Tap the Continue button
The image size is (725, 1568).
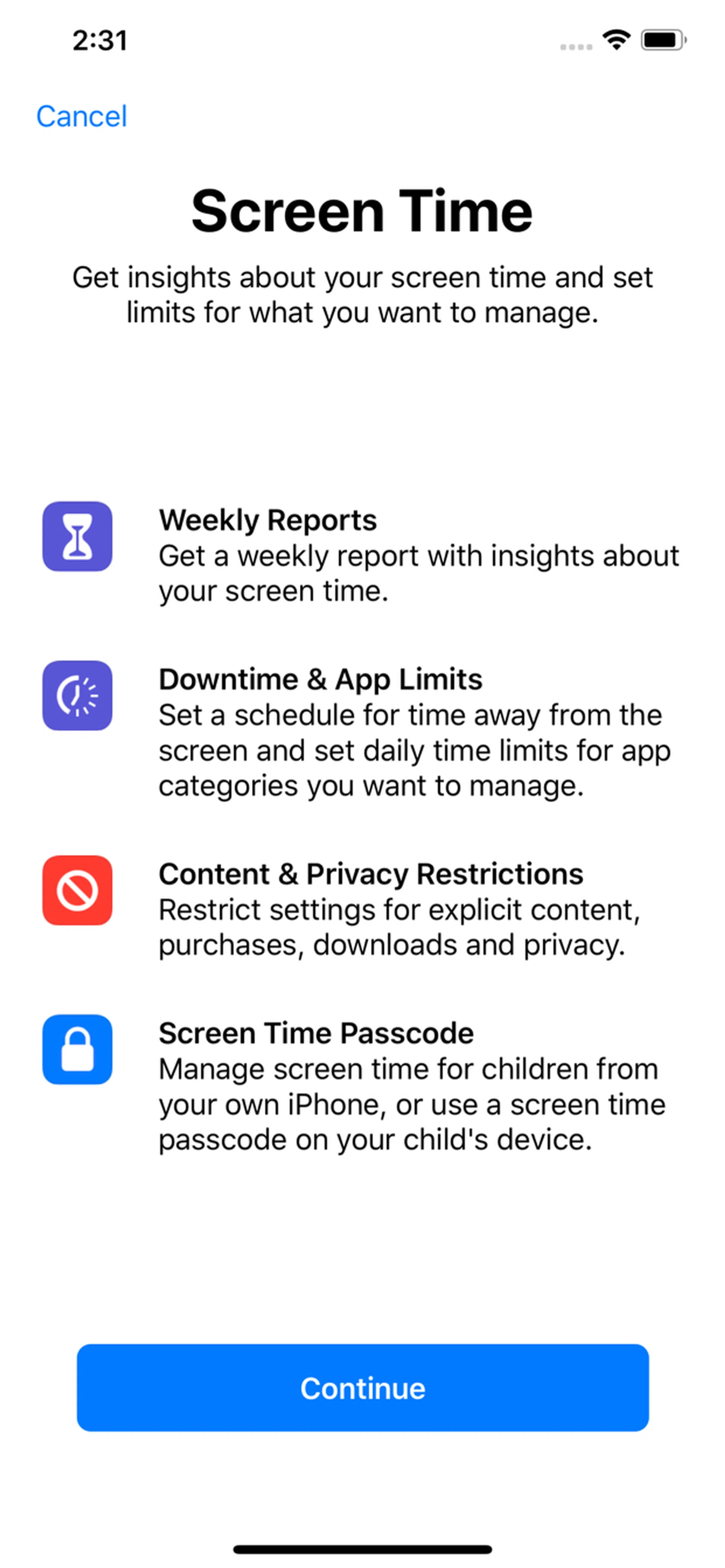click(x=362, y=1388)
